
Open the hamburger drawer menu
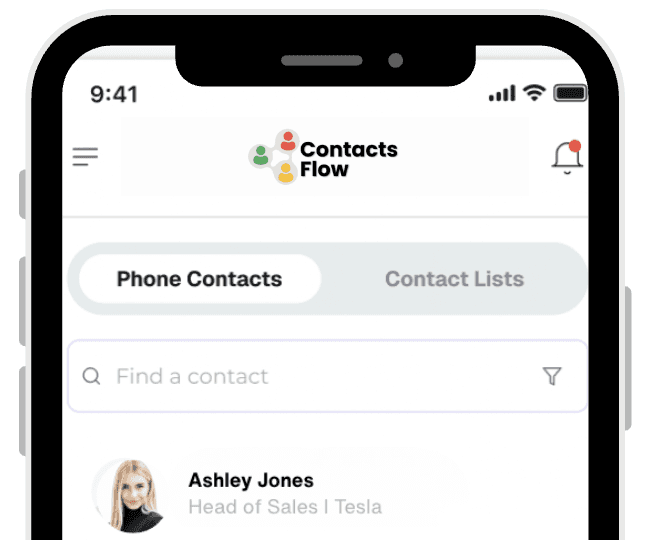point(85,157)
